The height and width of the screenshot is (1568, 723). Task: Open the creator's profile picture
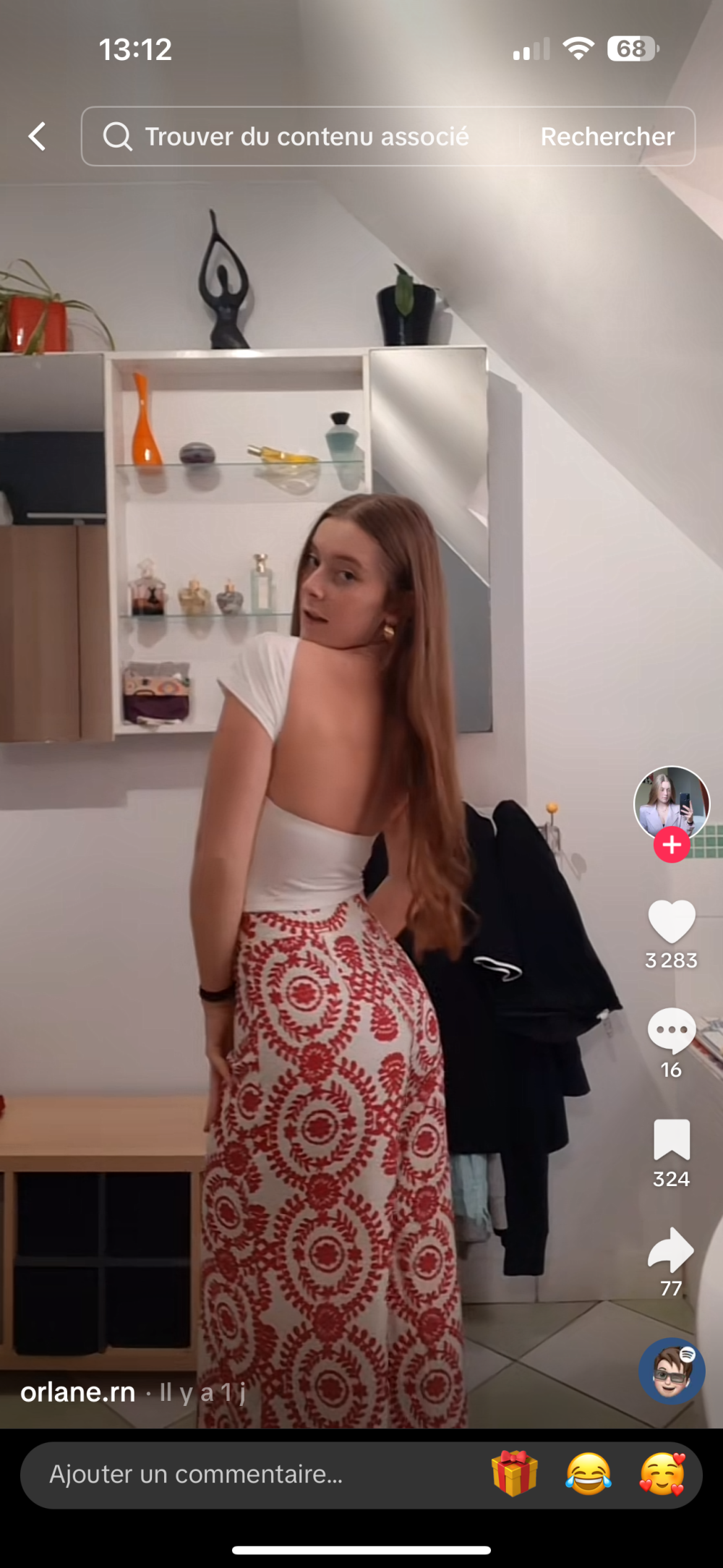671,803
